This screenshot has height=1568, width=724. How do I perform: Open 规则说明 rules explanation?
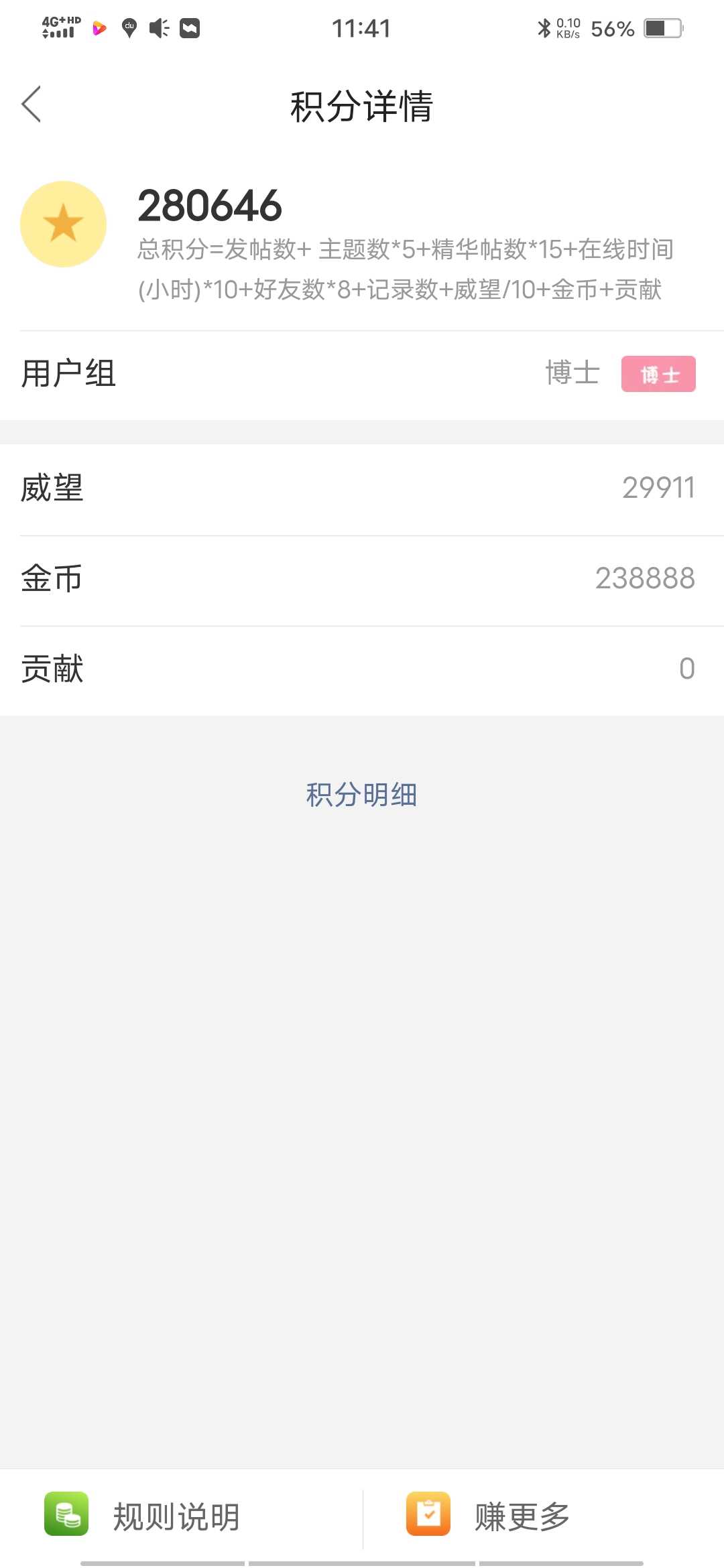[181, 1516]
